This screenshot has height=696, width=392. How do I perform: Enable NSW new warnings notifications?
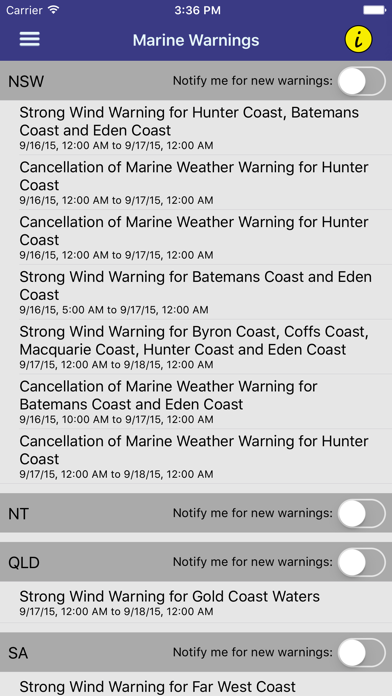point(362,81)
